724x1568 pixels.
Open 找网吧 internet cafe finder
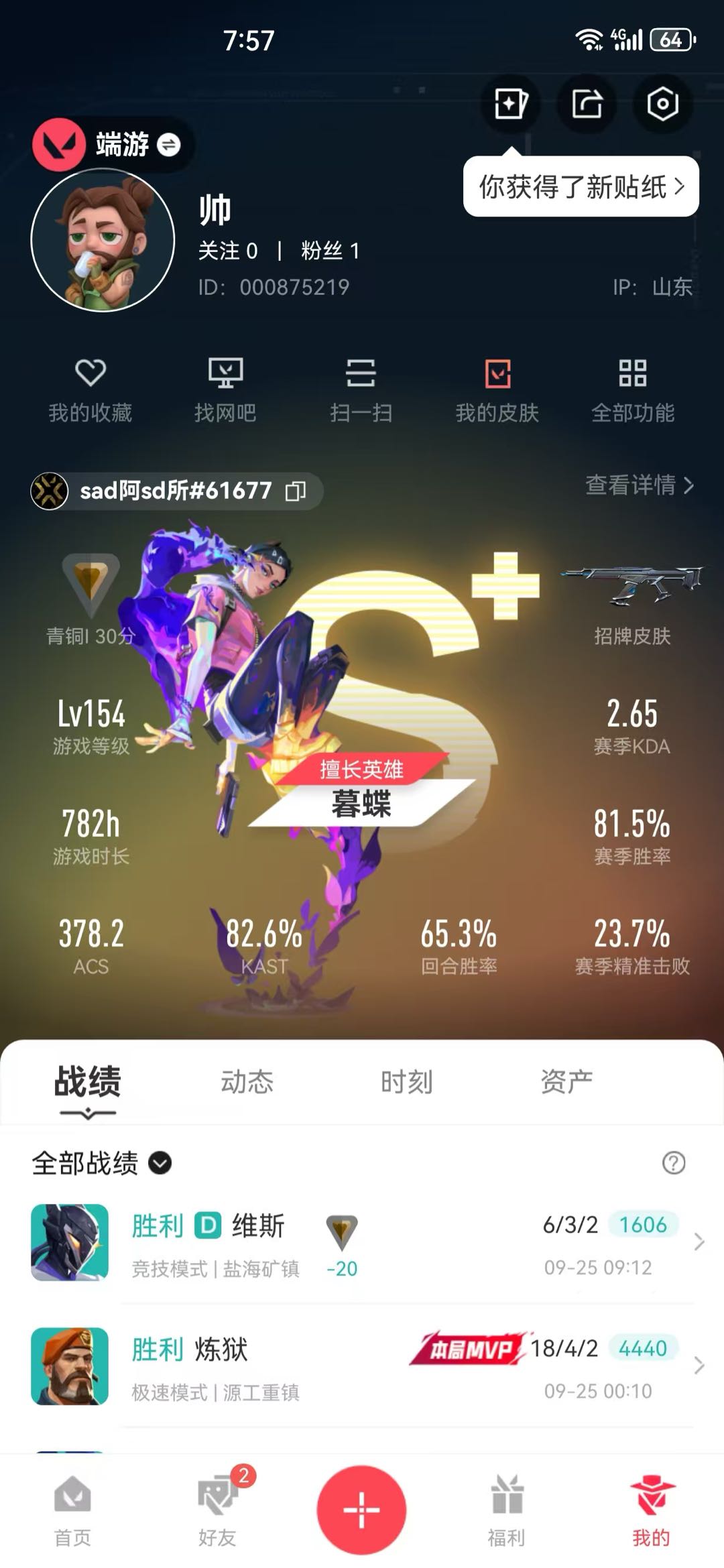225,390
